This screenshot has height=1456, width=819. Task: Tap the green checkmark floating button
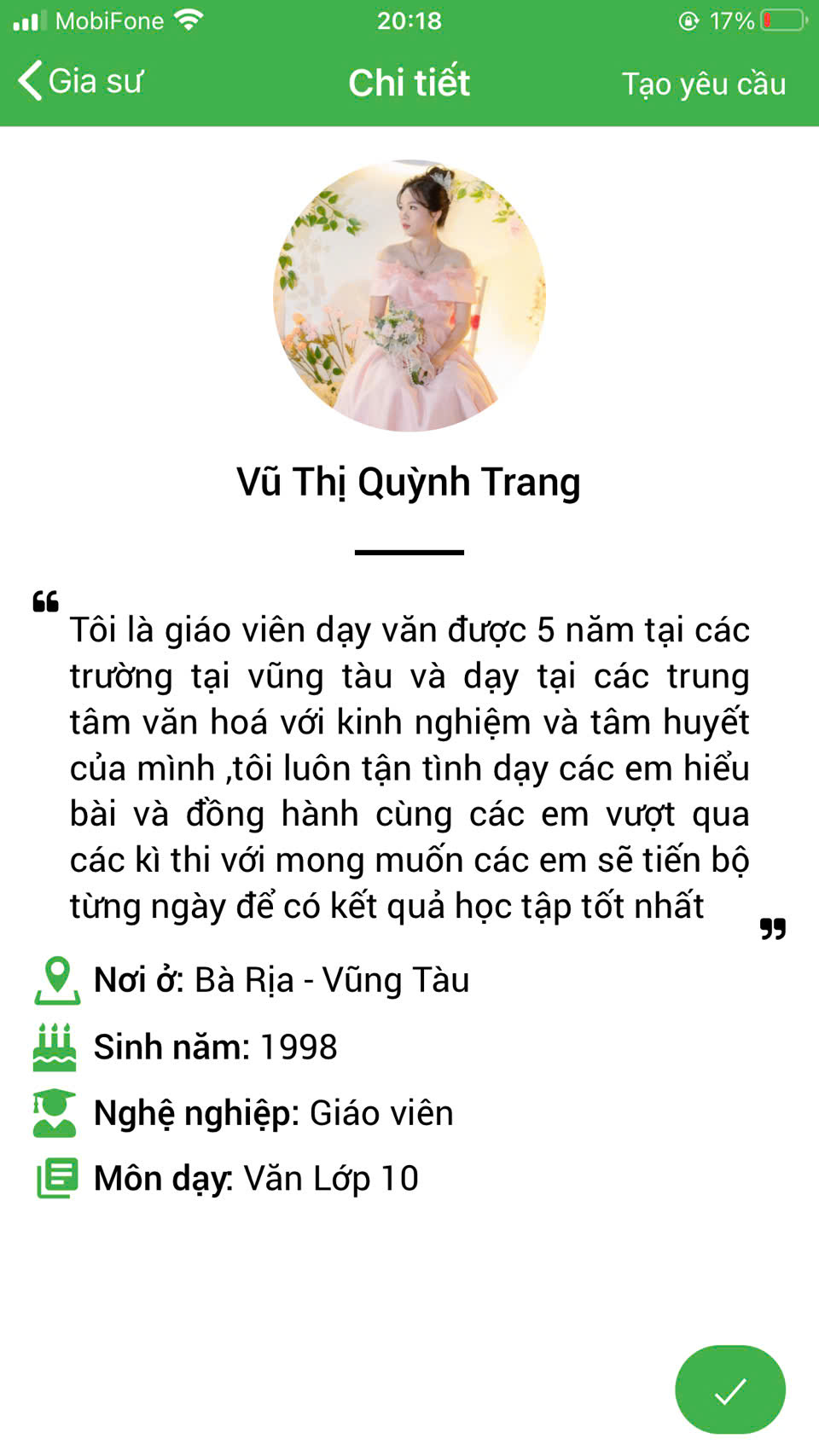[x=729, y=1389]
